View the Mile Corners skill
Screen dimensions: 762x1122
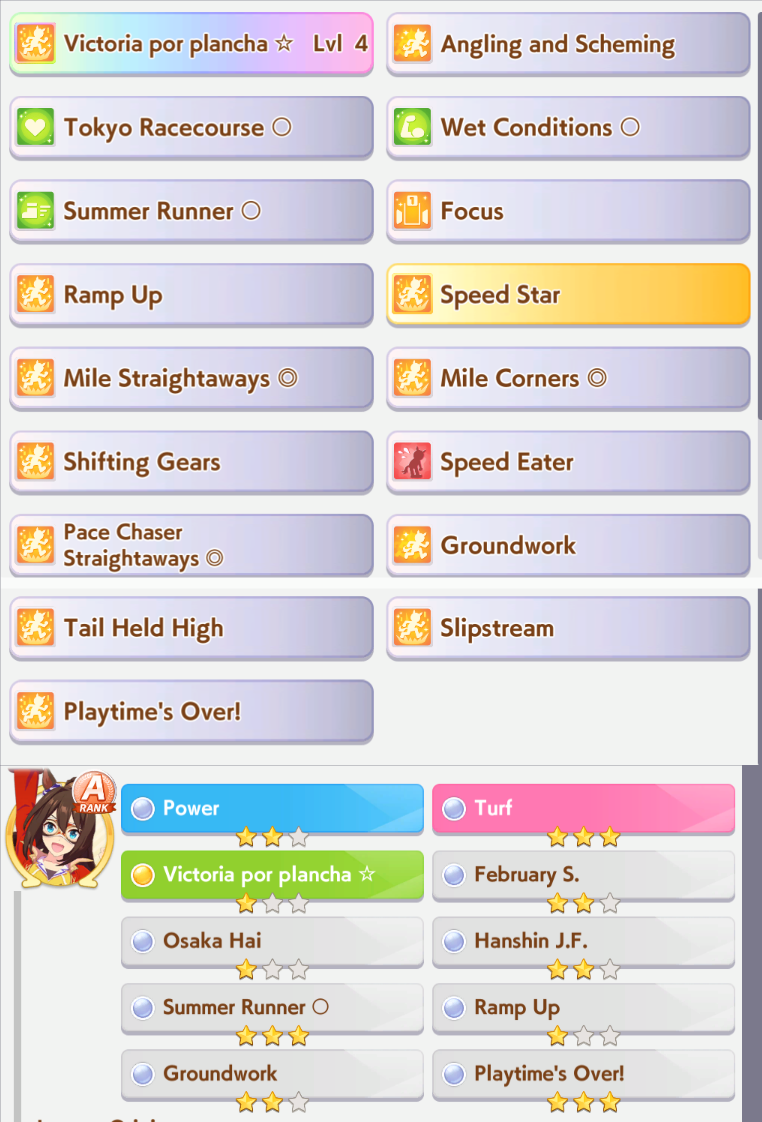pyautogui.click(x=568, y=379)
